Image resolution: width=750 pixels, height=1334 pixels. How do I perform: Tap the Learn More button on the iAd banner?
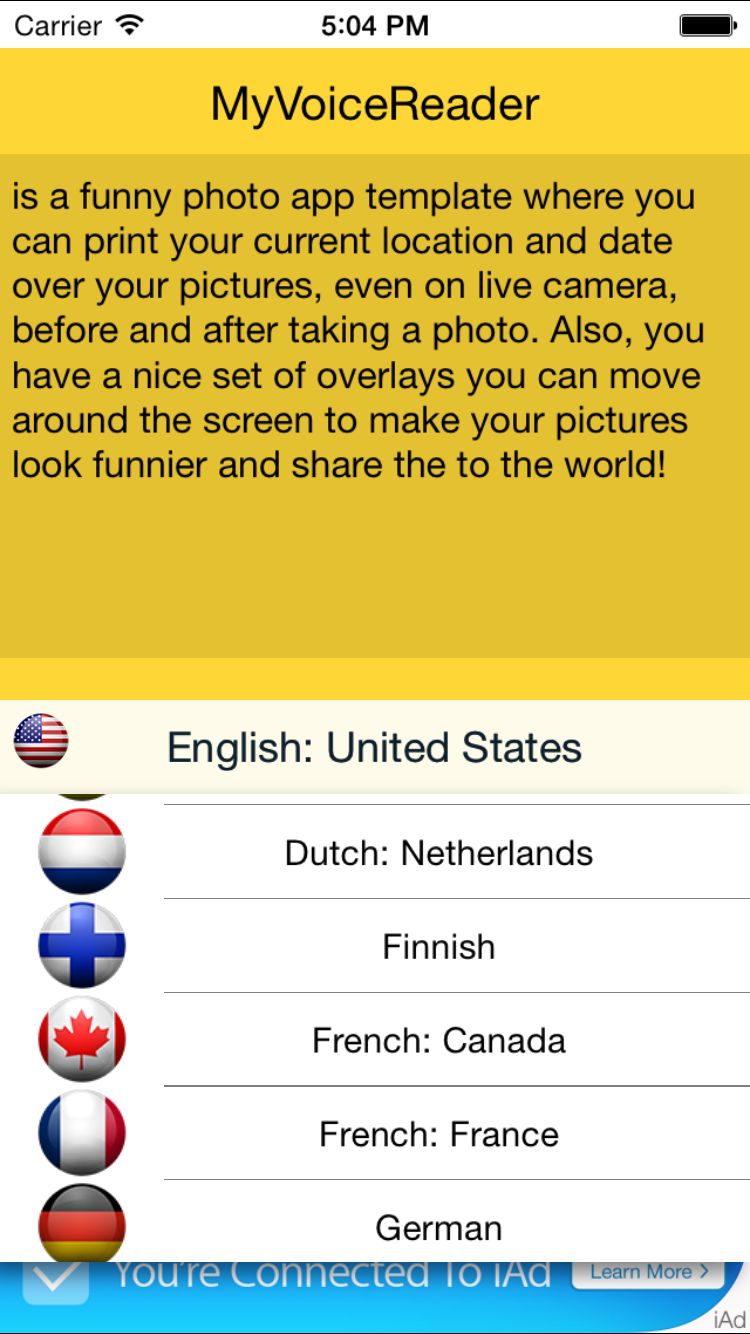[647, 1271]
